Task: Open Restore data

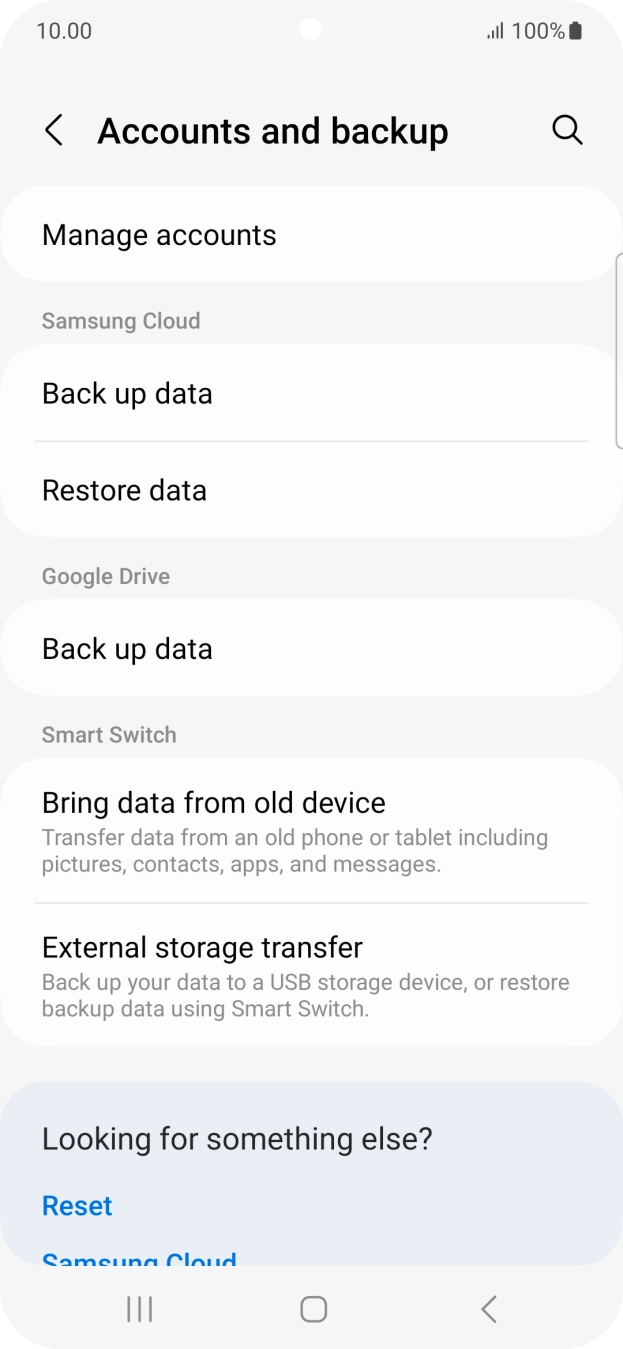Action: (x=311, y=490)
